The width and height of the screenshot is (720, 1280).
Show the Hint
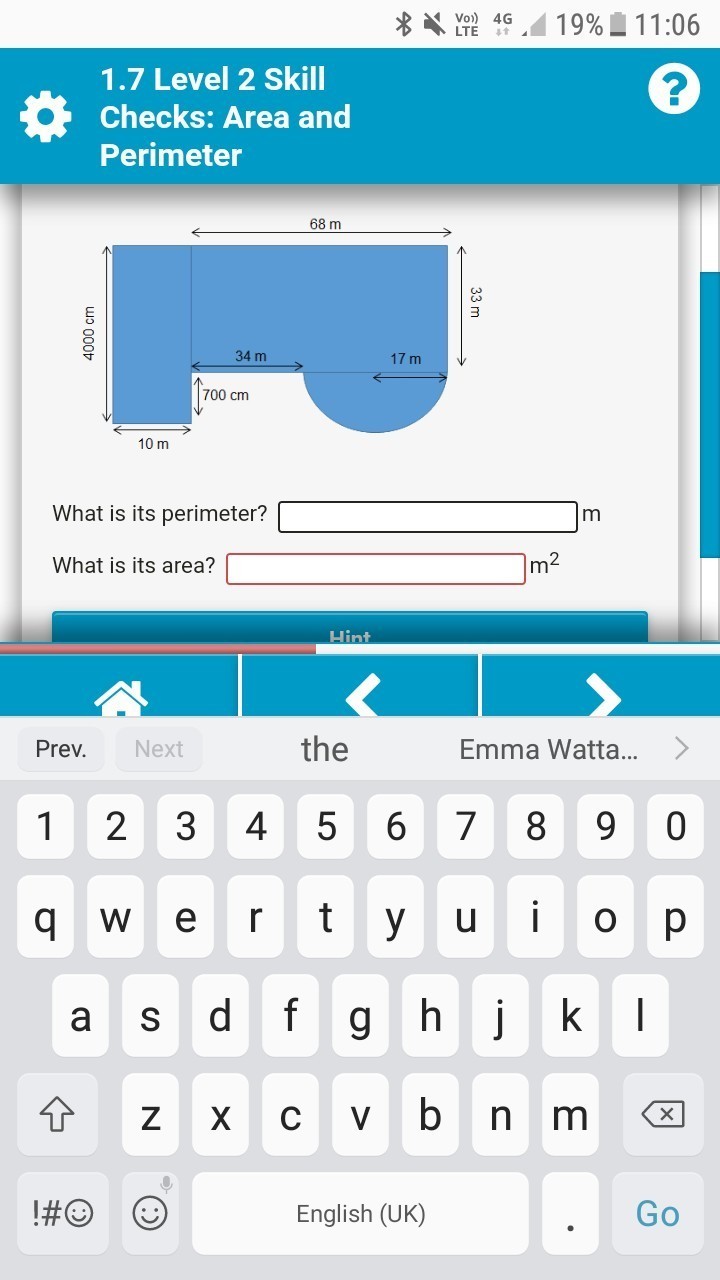pos(350,628)
